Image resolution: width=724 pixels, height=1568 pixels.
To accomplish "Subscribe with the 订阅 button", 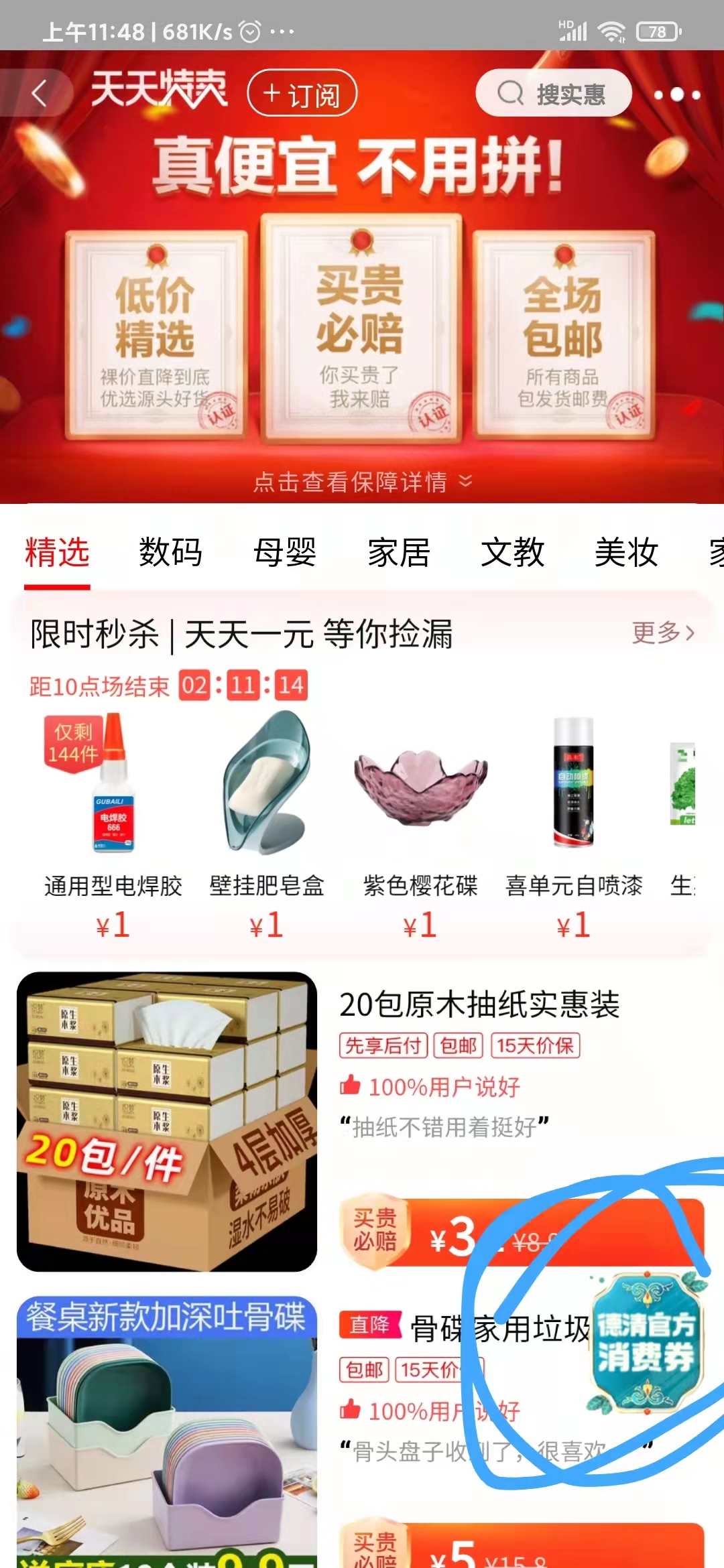I will point(302,93).
